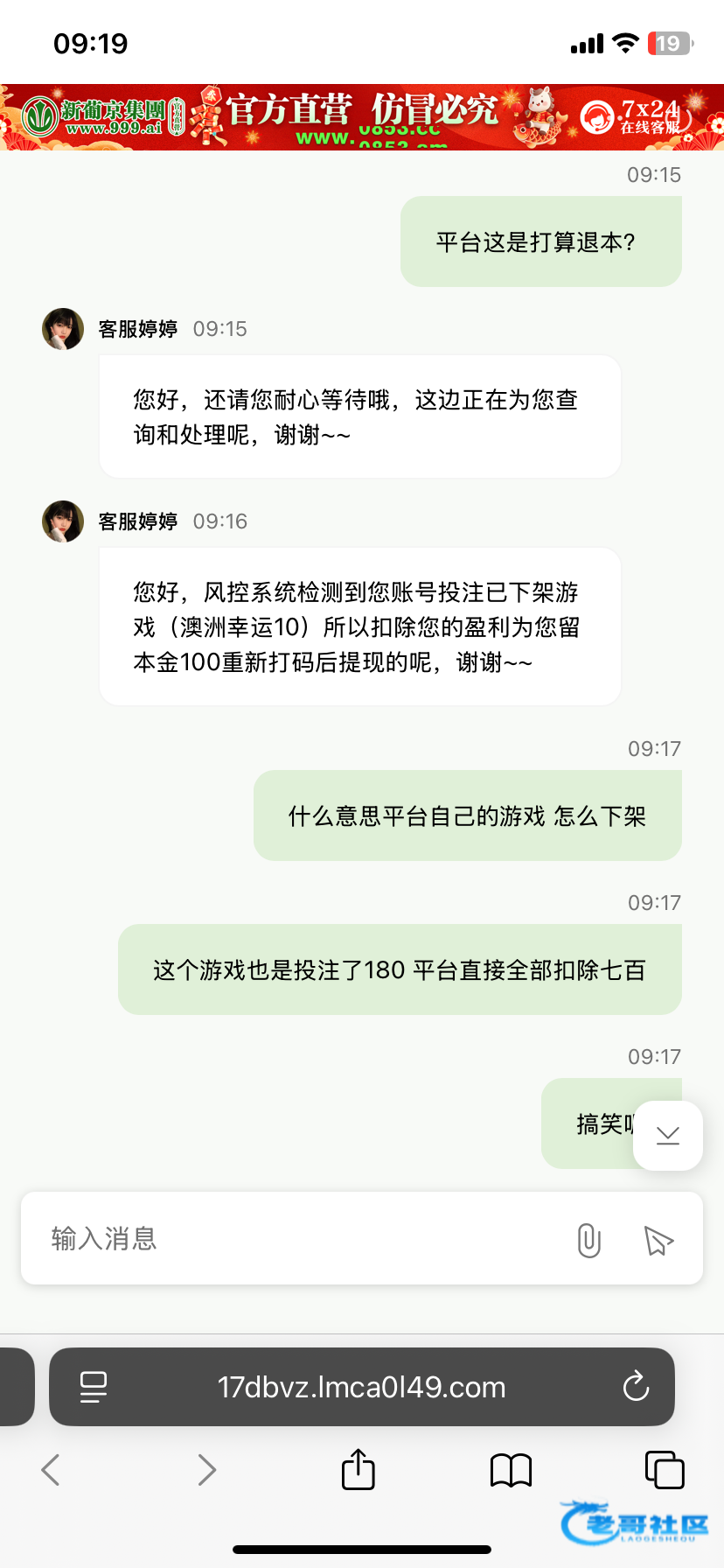Open Safari bookmarks
This screenshot has height=1568, width=724.
(x=512, y=1470)
